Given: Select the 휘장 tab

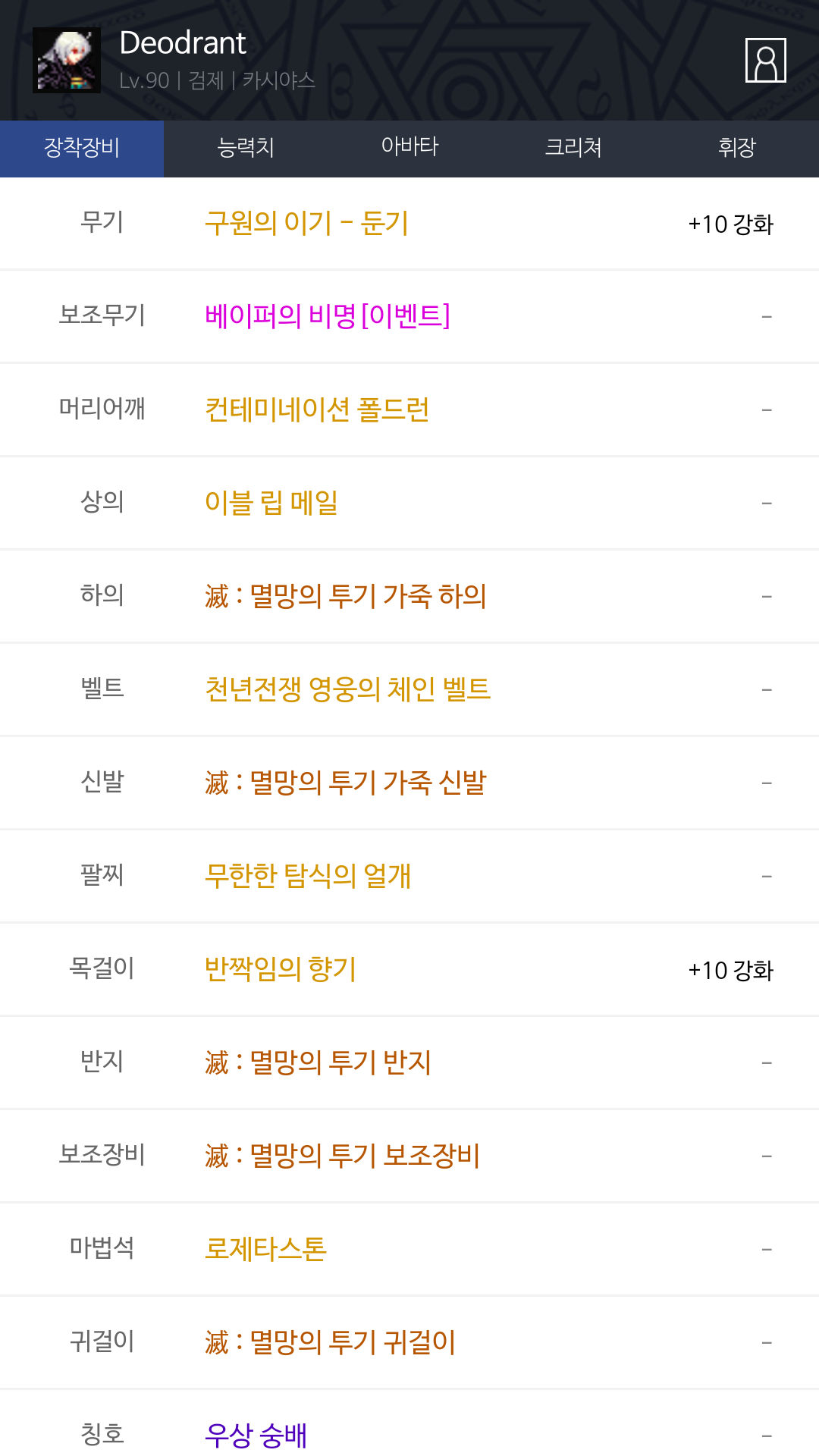Looking at the screenshot, I should (737, 148).
